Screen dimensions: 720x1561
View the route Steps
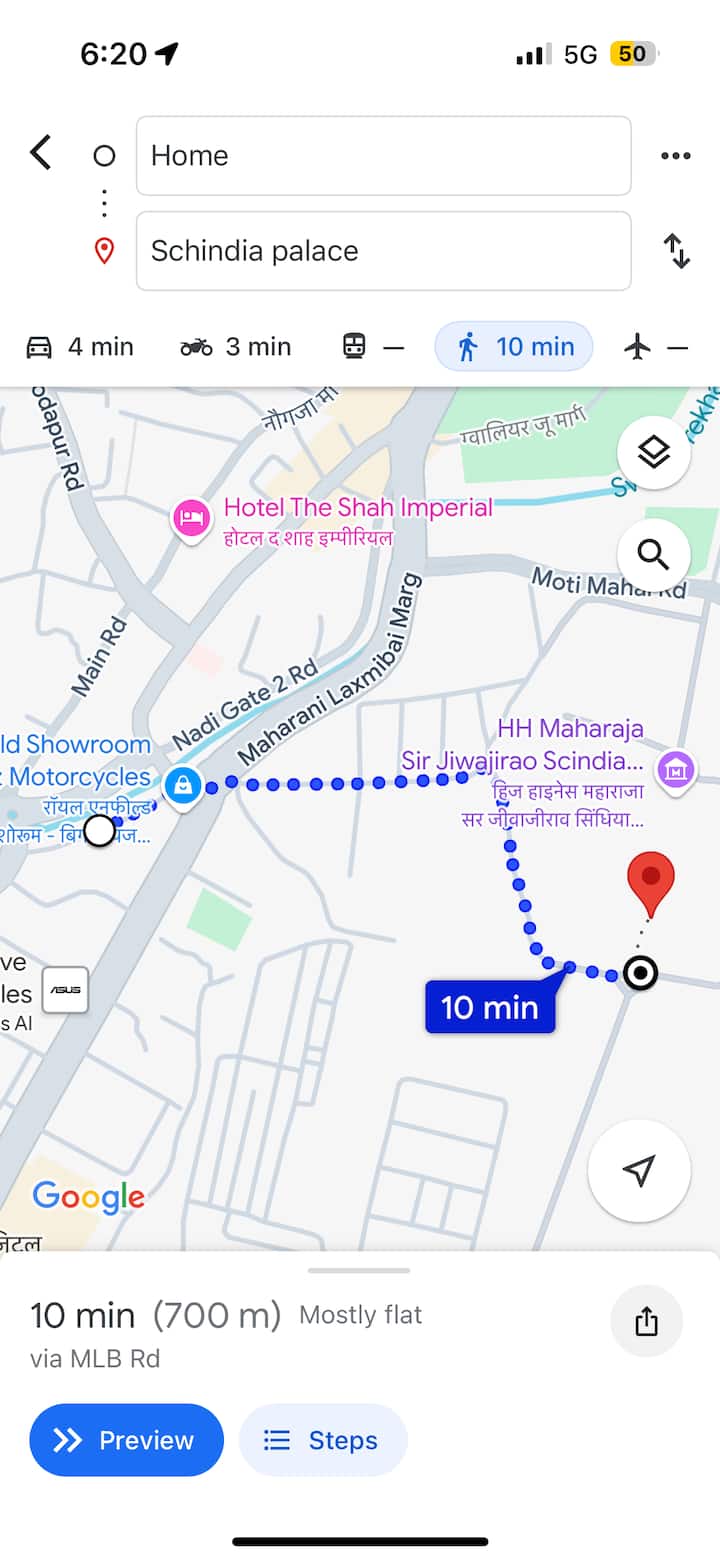point(322,1440)
